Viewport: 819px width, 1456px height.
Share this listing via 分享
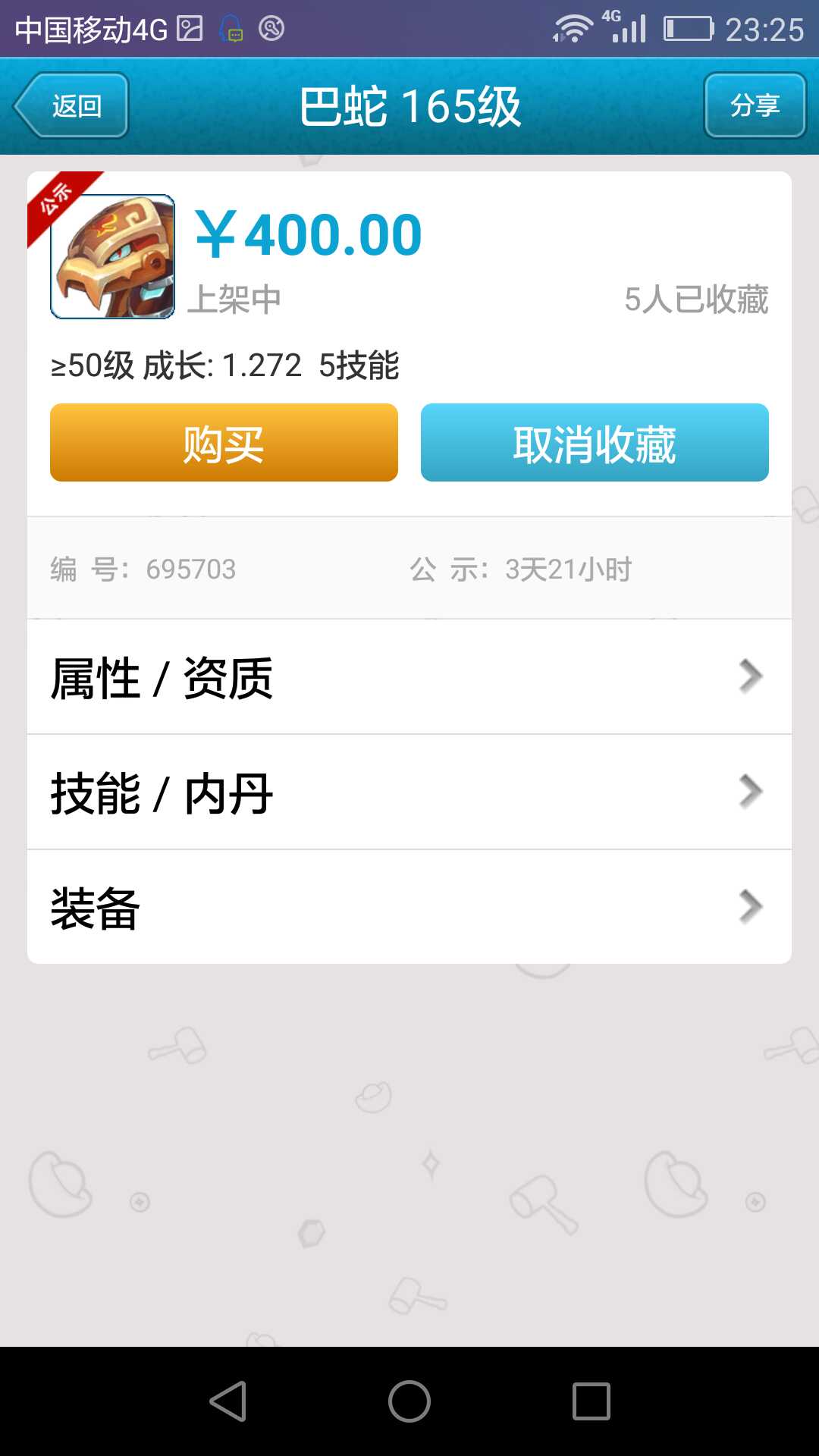point(755,105)
